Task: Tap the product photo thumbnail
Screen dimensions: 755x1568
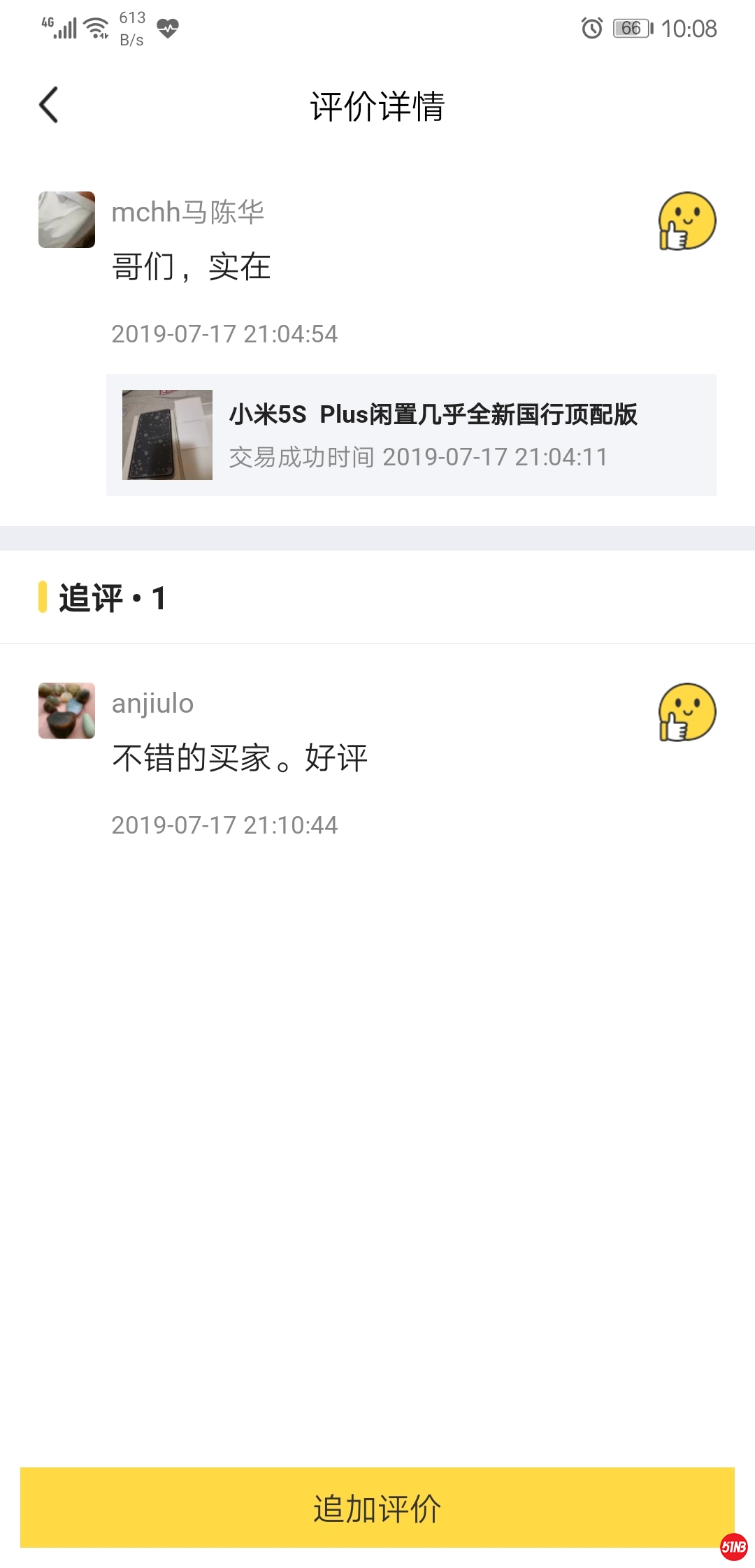Action: tap(168, 434)
